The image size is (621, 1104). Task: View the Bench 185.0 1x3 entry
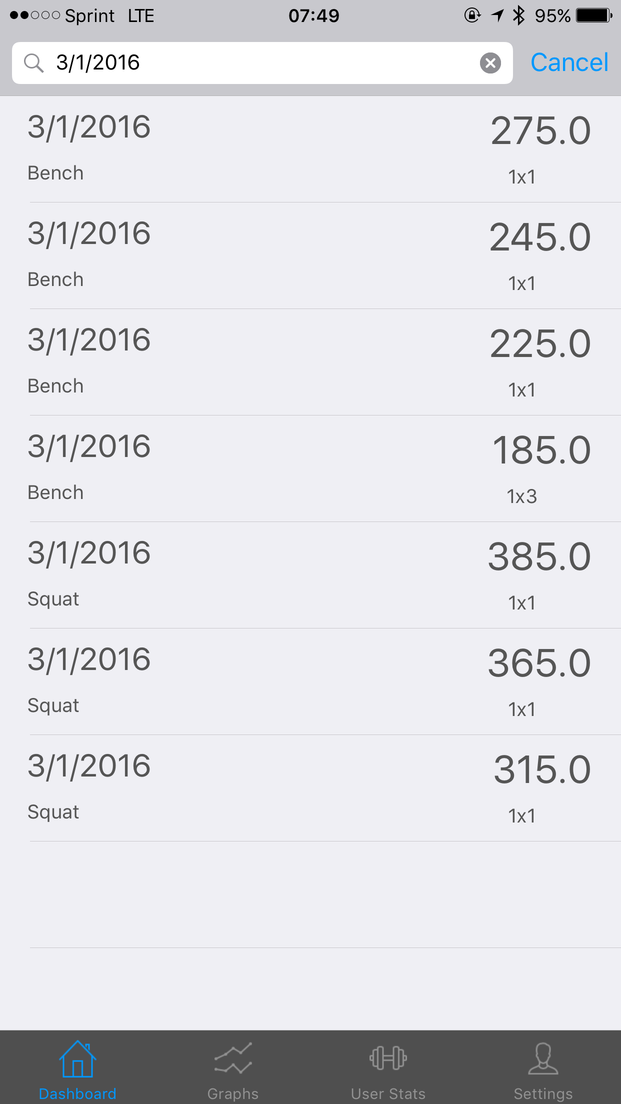point(310,469)
